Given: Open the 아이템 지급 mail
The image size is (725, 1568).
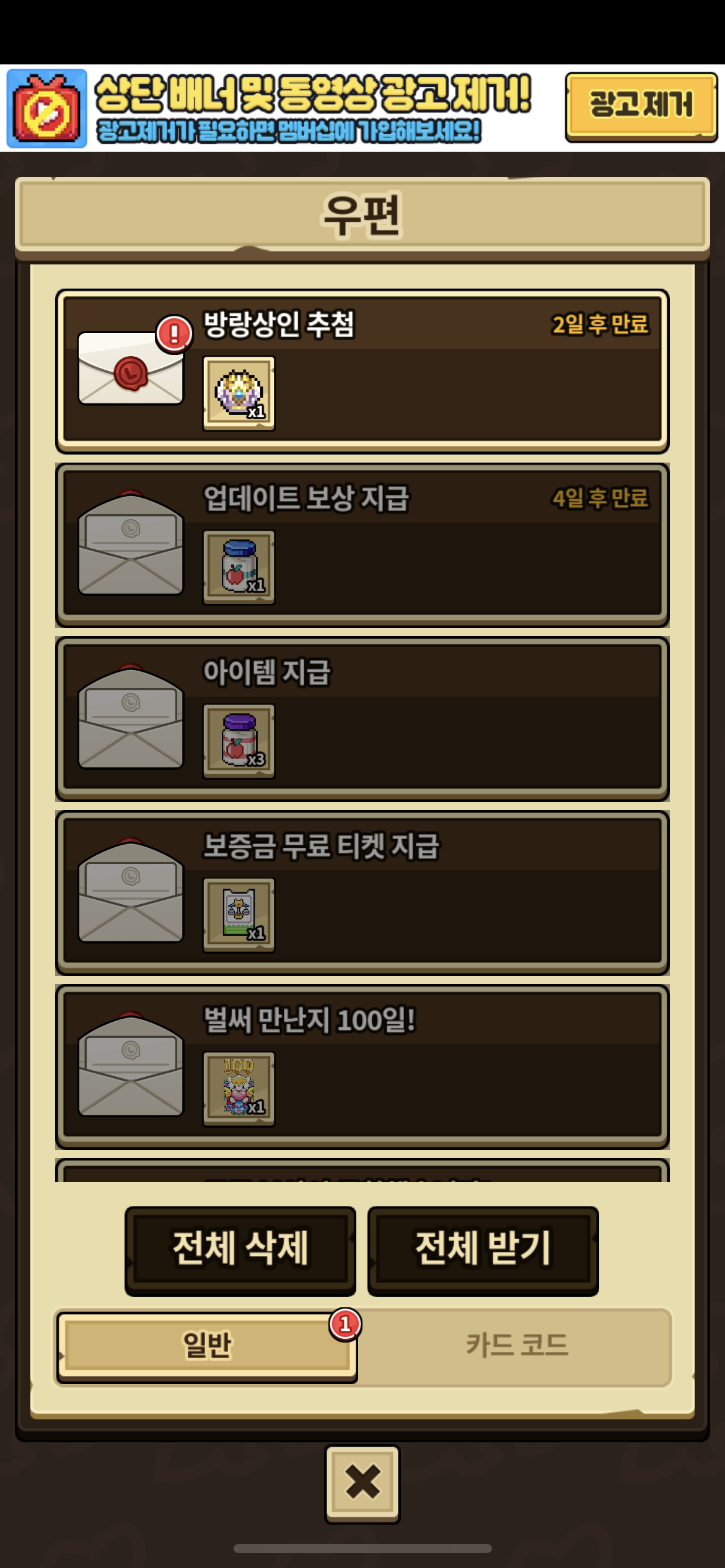Looking at the screenshot, I should point(362,719).
